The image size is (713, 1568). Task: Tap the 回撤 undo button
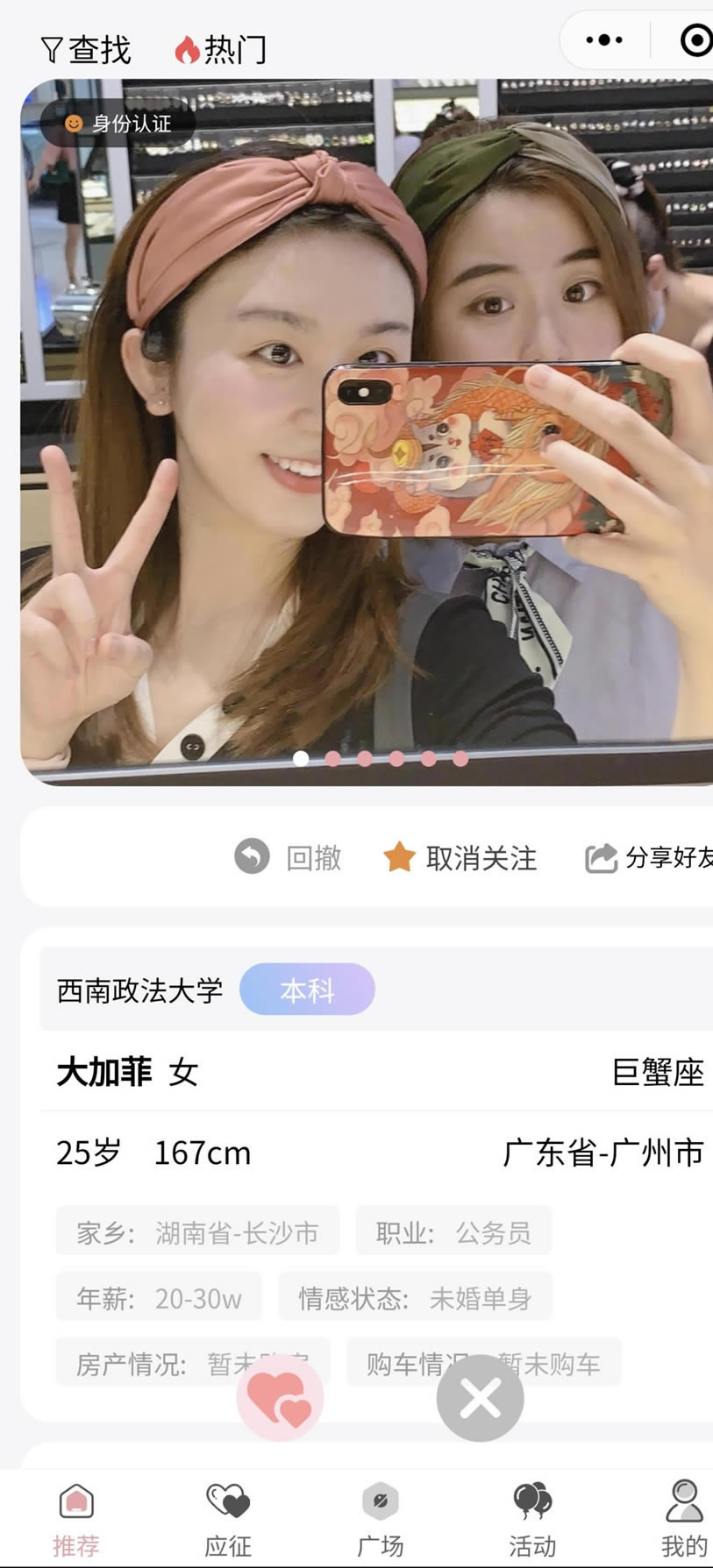[x=289, y=856]
